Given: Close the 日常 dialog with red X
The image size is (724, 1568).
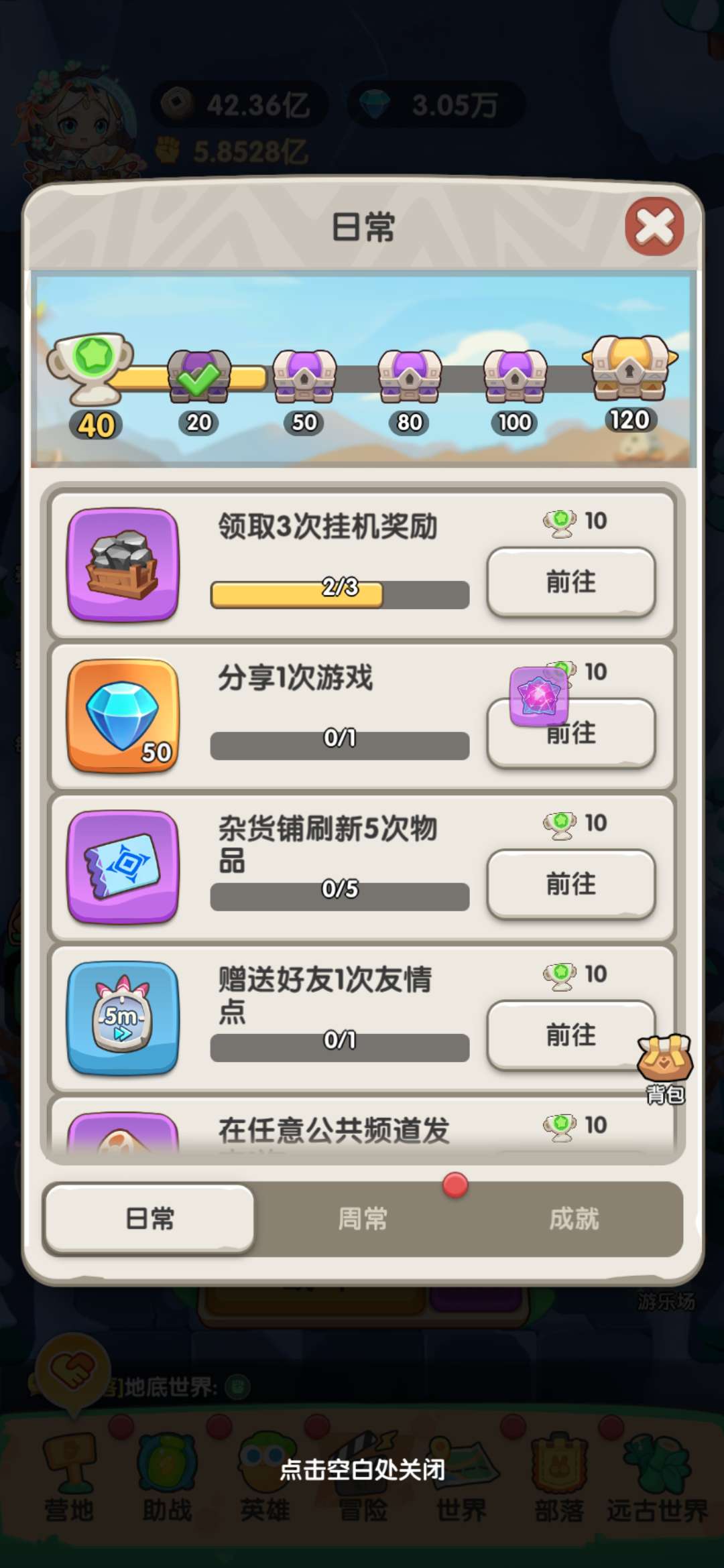Looking at the screenshot, I should [x=654, y=226].
